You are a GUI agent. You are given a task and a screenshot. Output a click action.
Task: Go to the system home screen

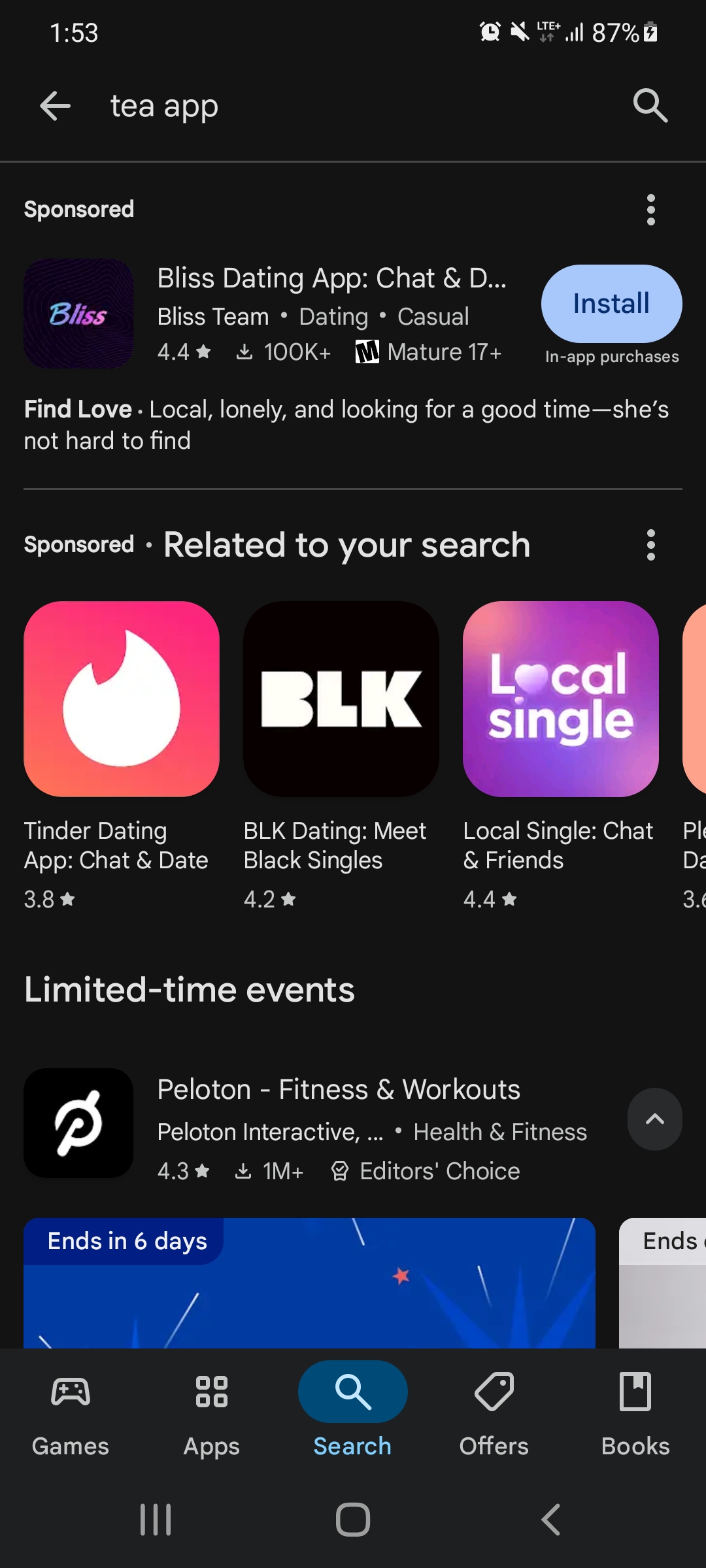353,1520
